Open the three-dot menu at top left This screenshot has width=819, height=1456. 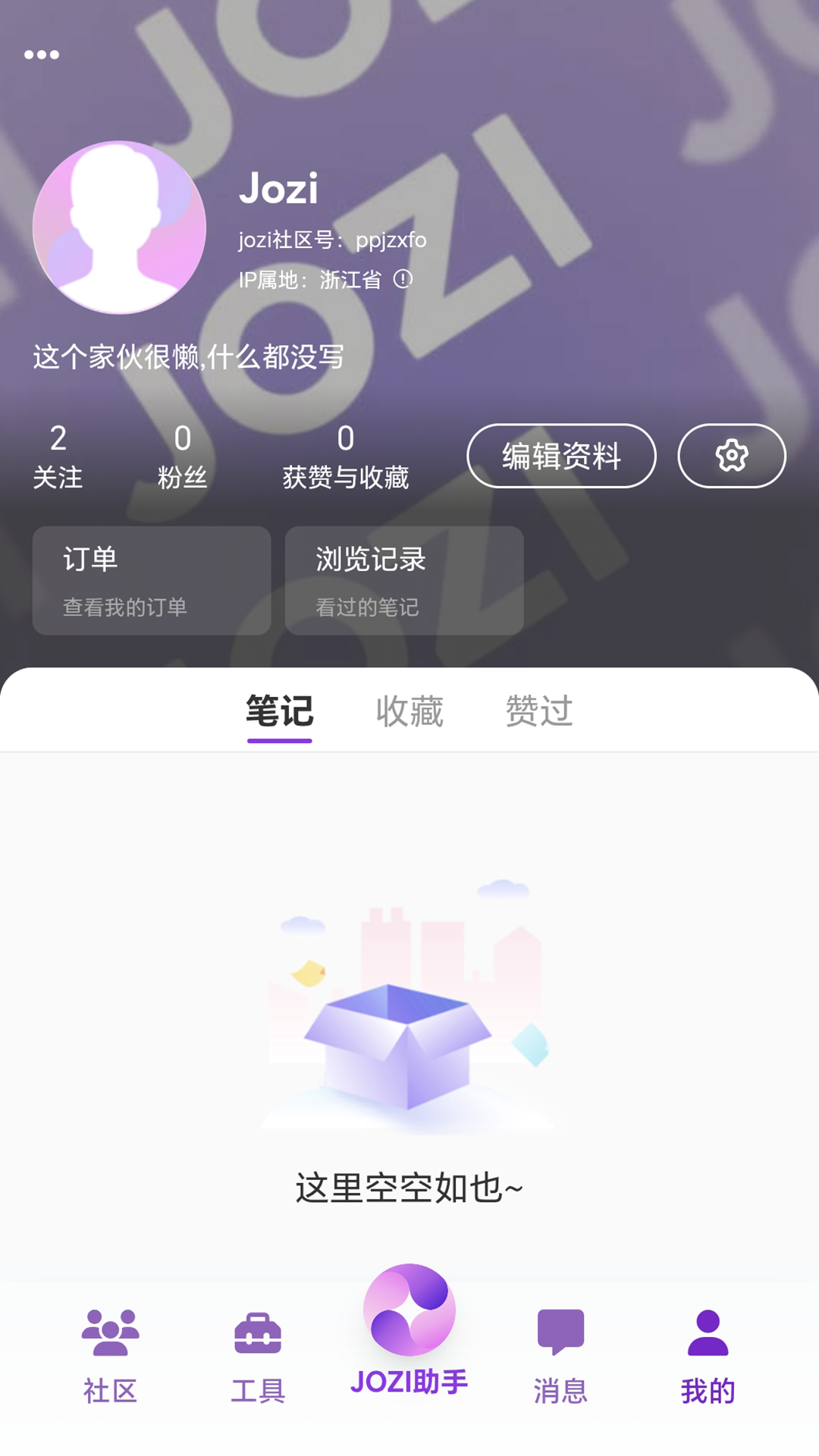[x=42, y=54]
